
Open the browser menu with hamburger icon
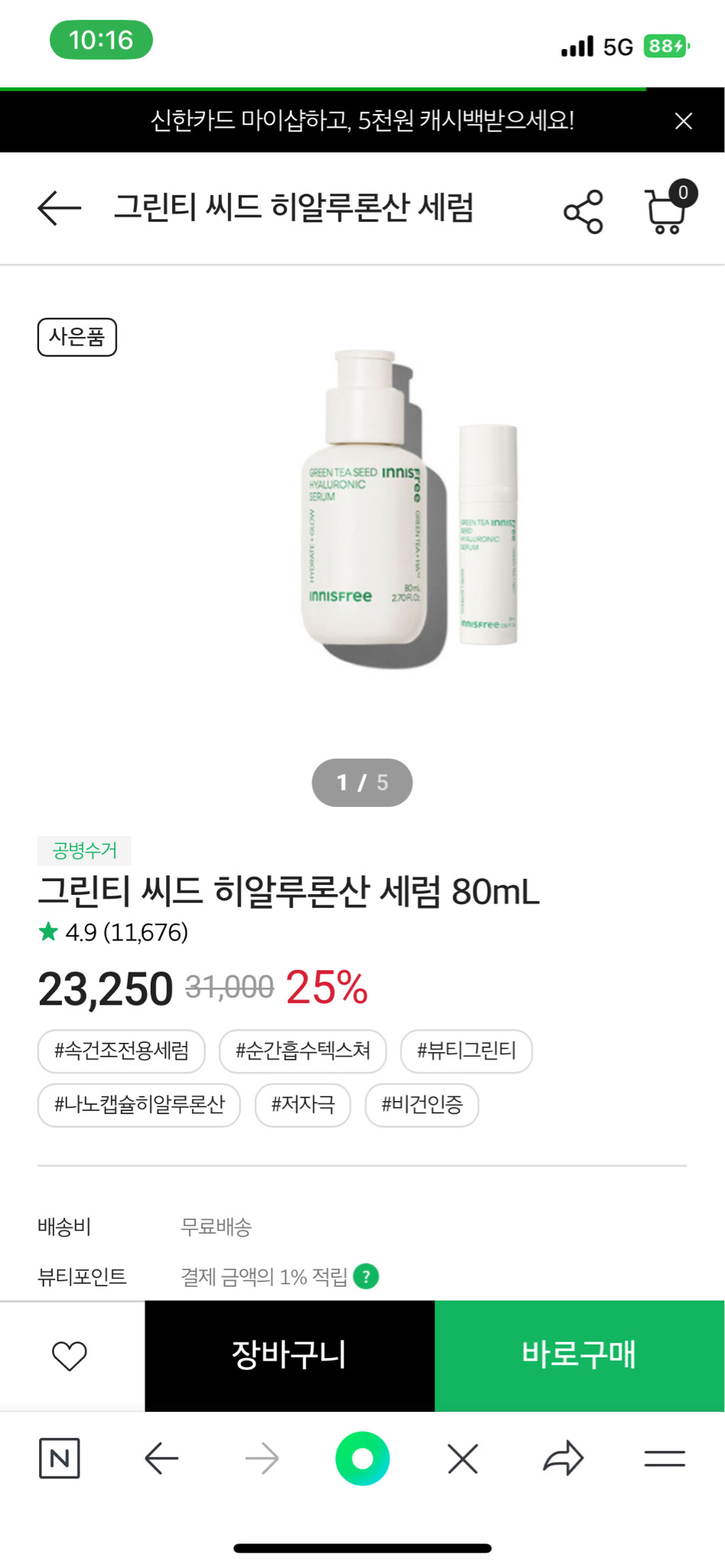point(665,1458)
